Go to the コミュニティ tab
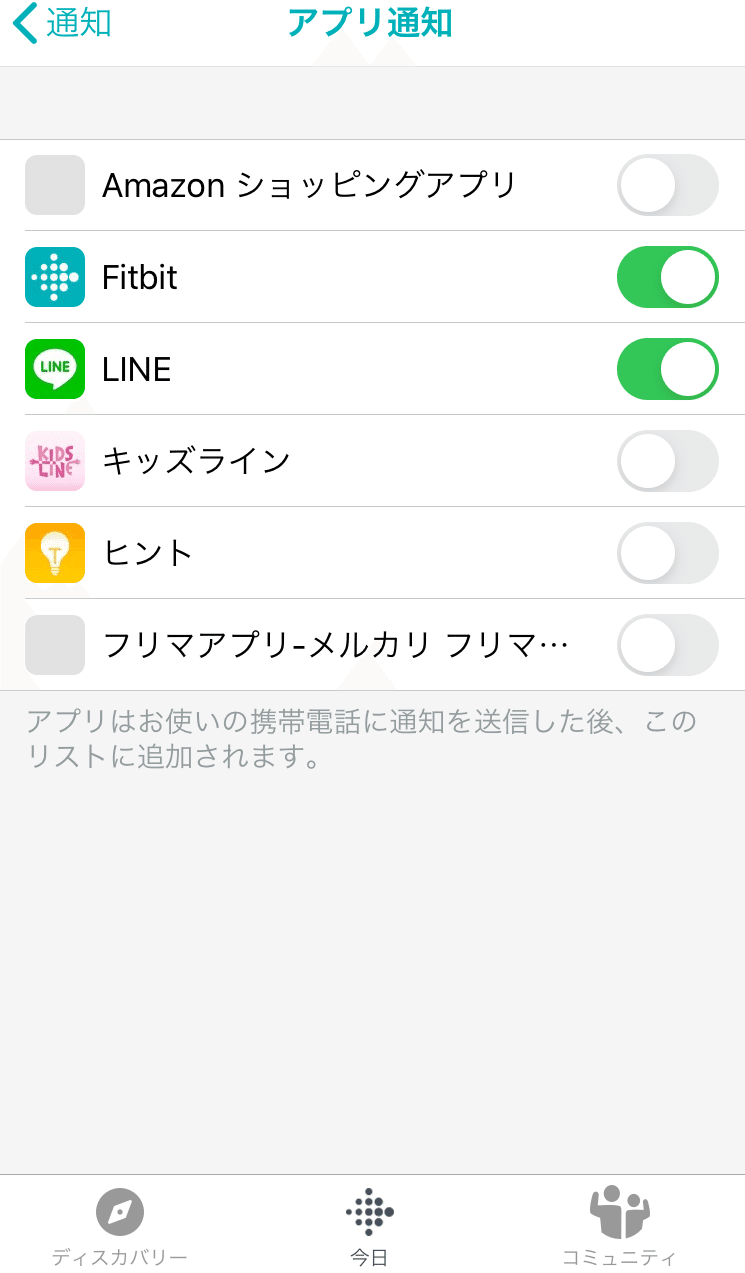This screenshot has height=1273, width=745. click(x=619, y=1227)
